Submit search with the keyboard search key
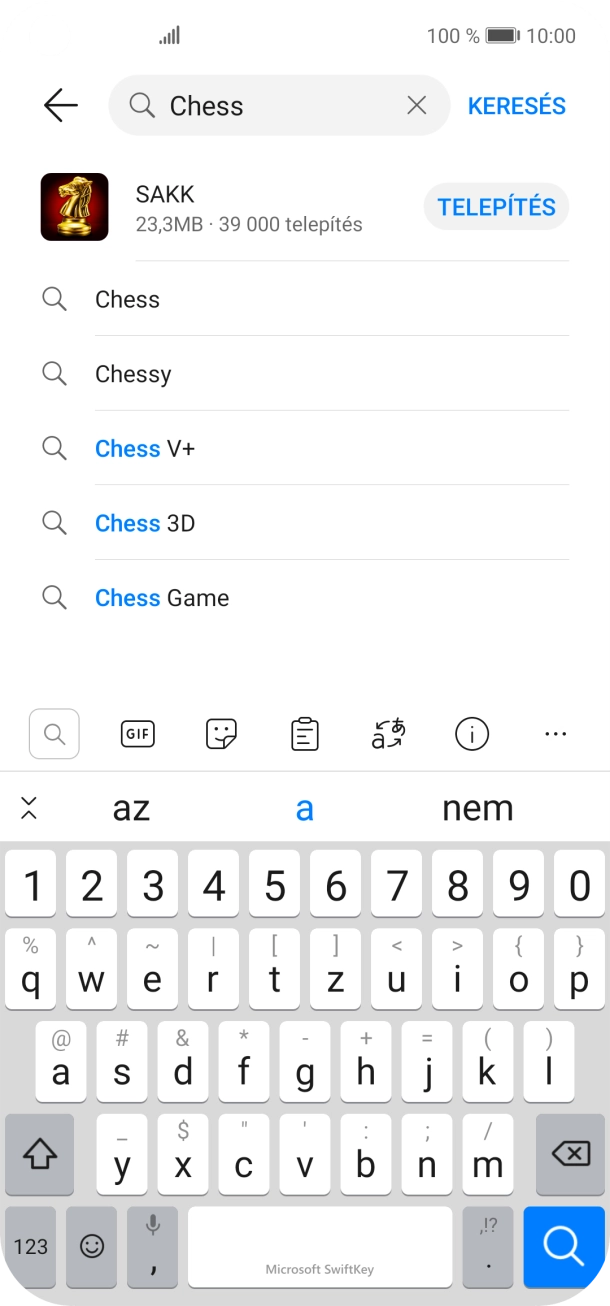 [x=564, y=1246]
